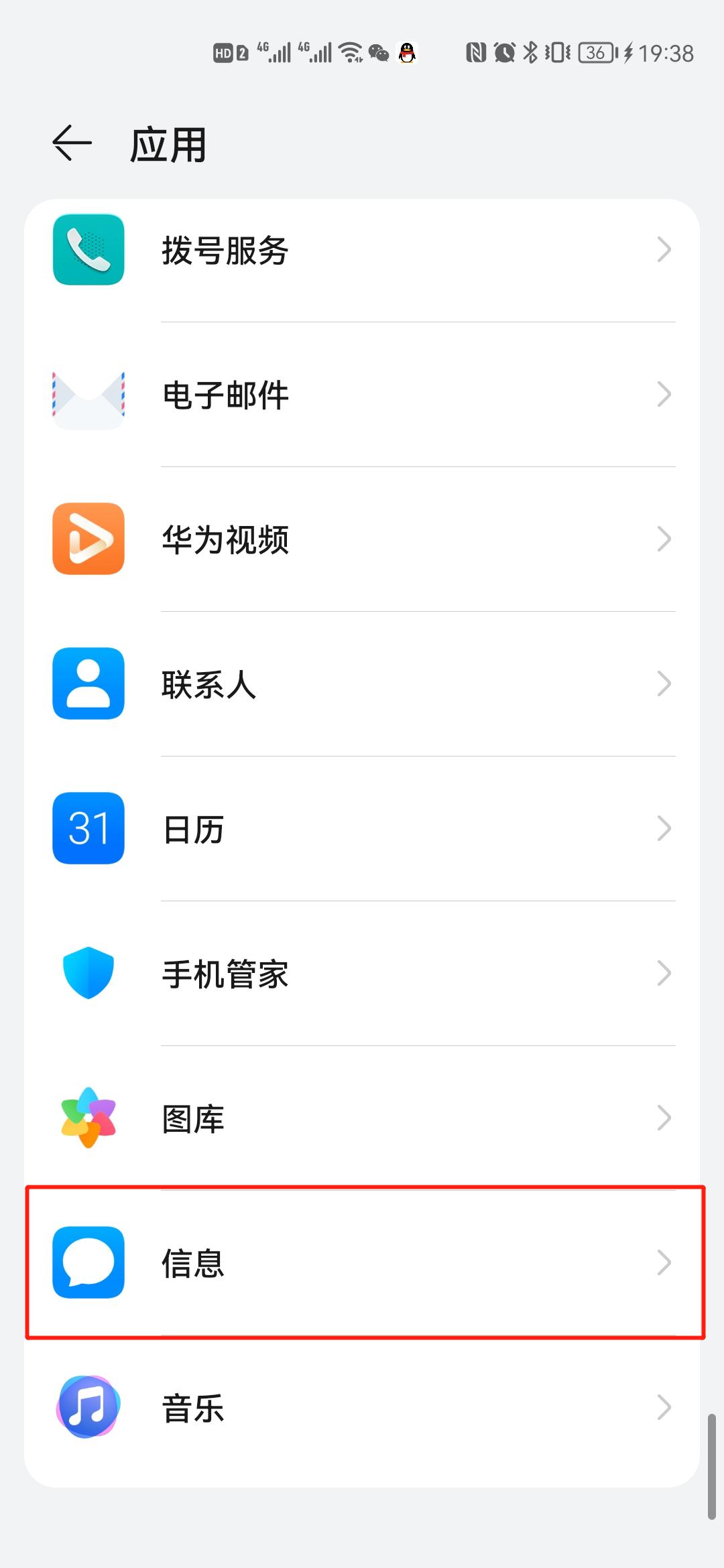The height and width of the screenshot is (1568, 724).
Task: Open 联系人 settings
Action: pos(362,684)
